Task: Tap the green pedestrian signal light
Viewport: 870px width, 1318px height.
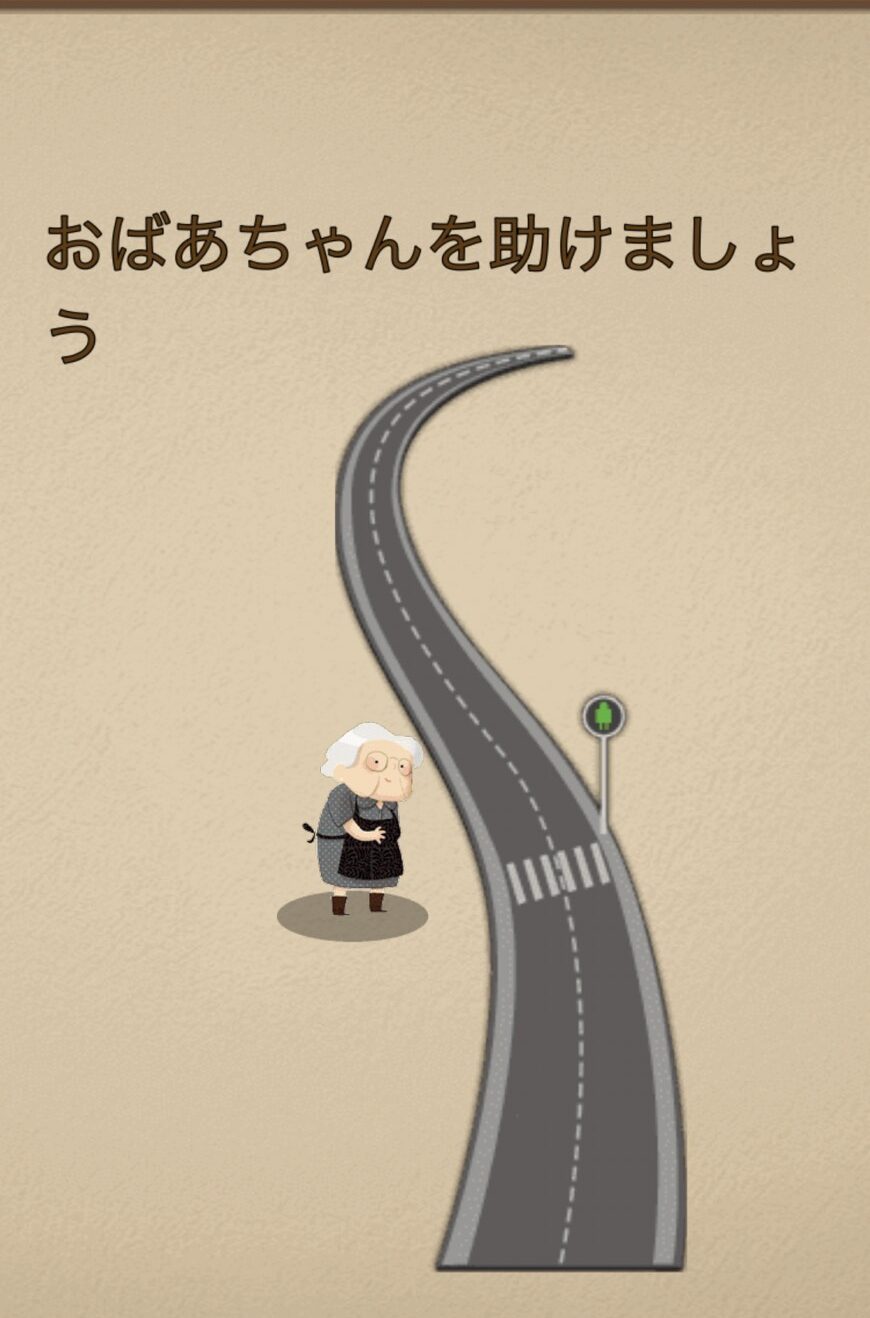Action: (603, 716)
